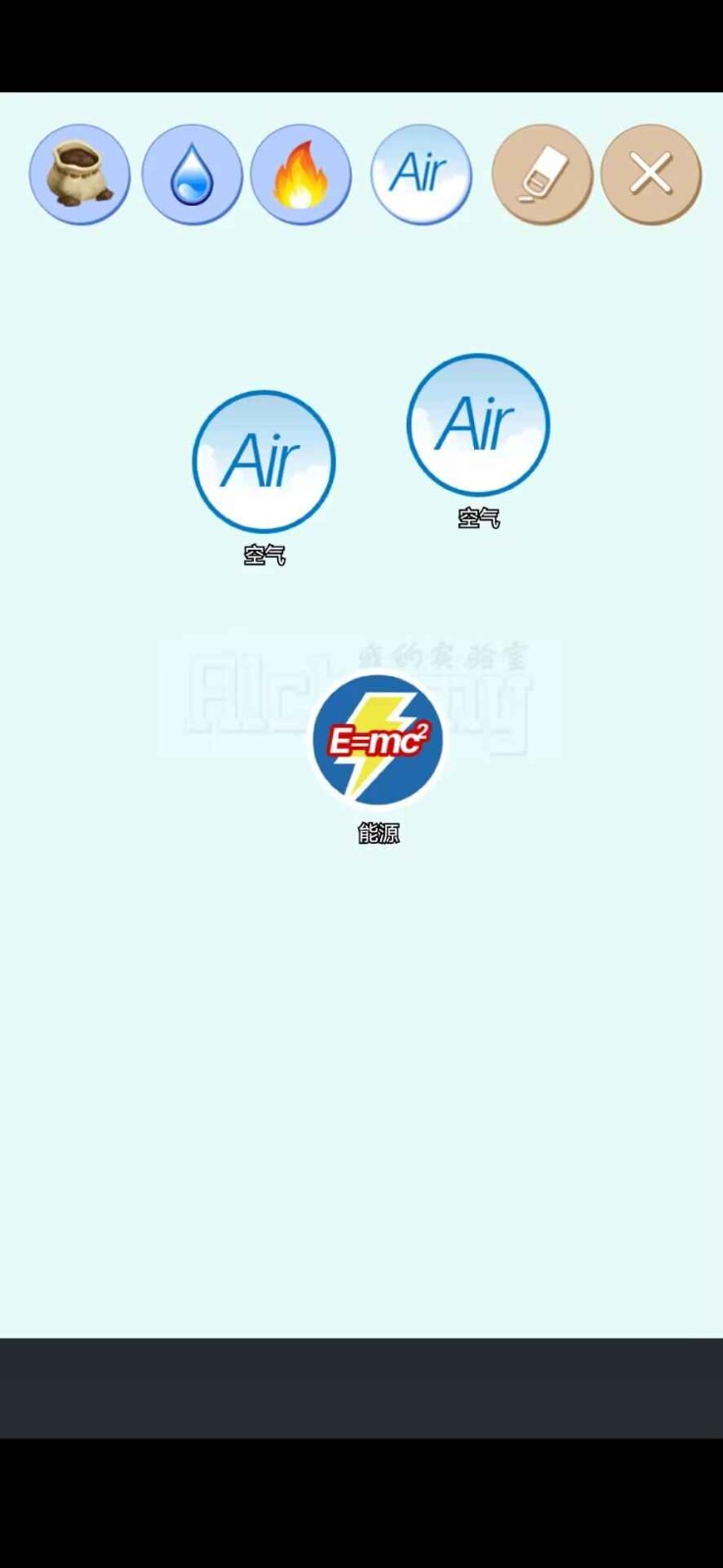Image resolution: width=723 pixels, height=1568 pixels.
Task: Add an Air element from the toolbar
Action: pos(421,174)
